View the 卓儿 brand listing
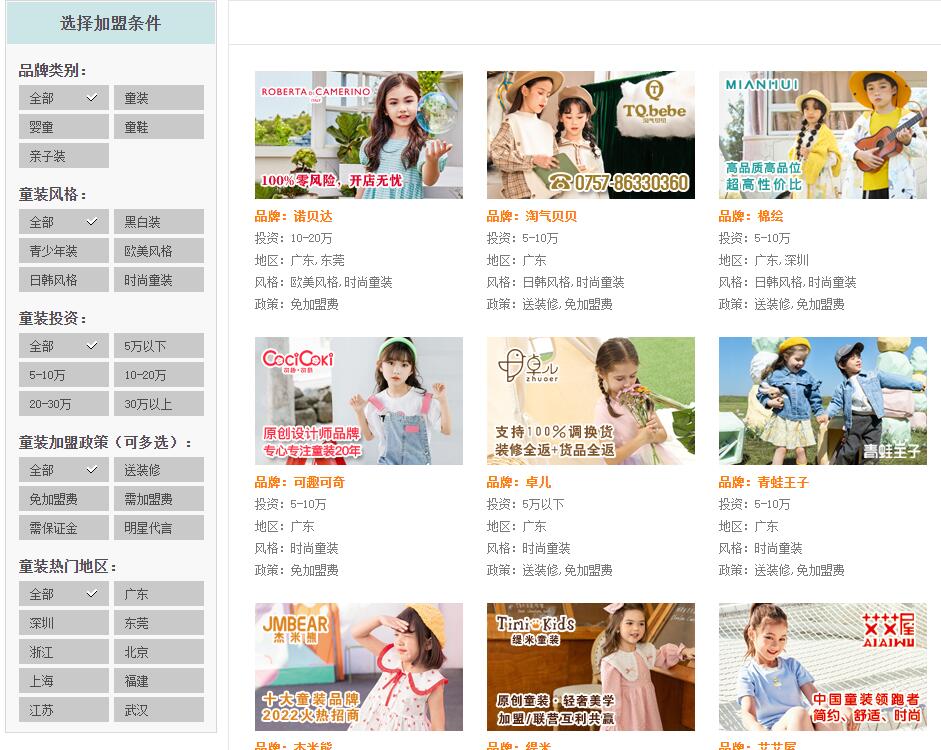The image size is (941, 750). pos(590,401)
